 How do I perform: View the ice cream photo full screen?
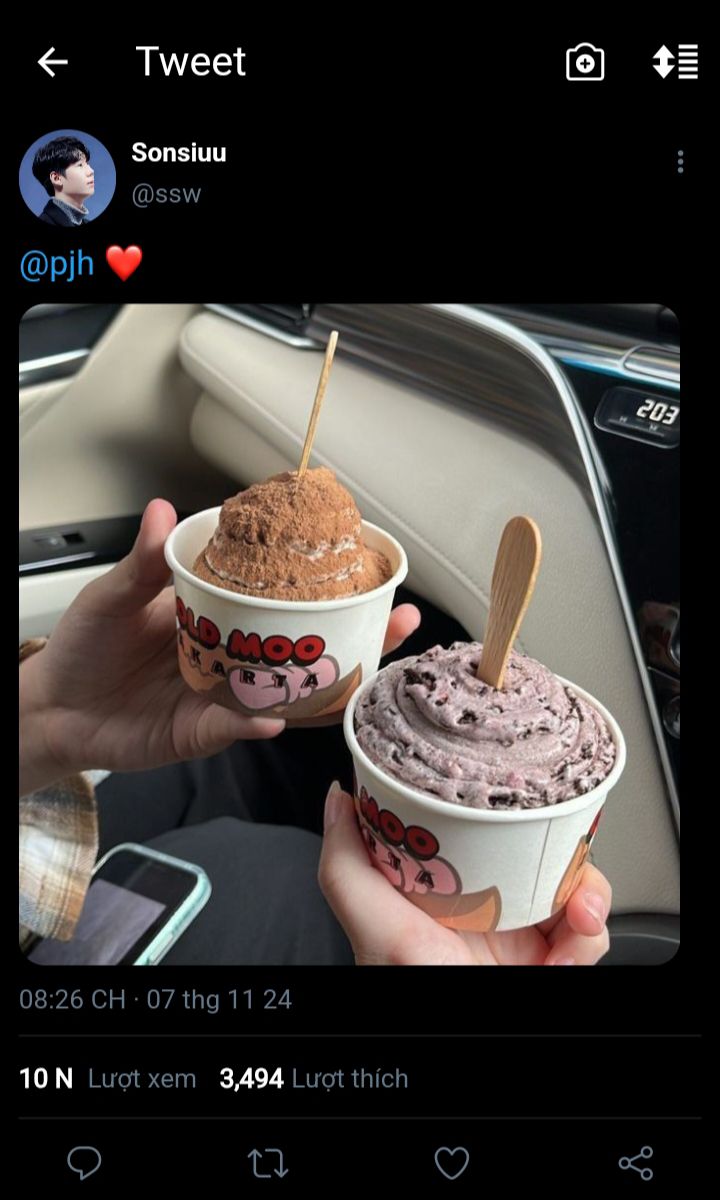click(349, 634)
